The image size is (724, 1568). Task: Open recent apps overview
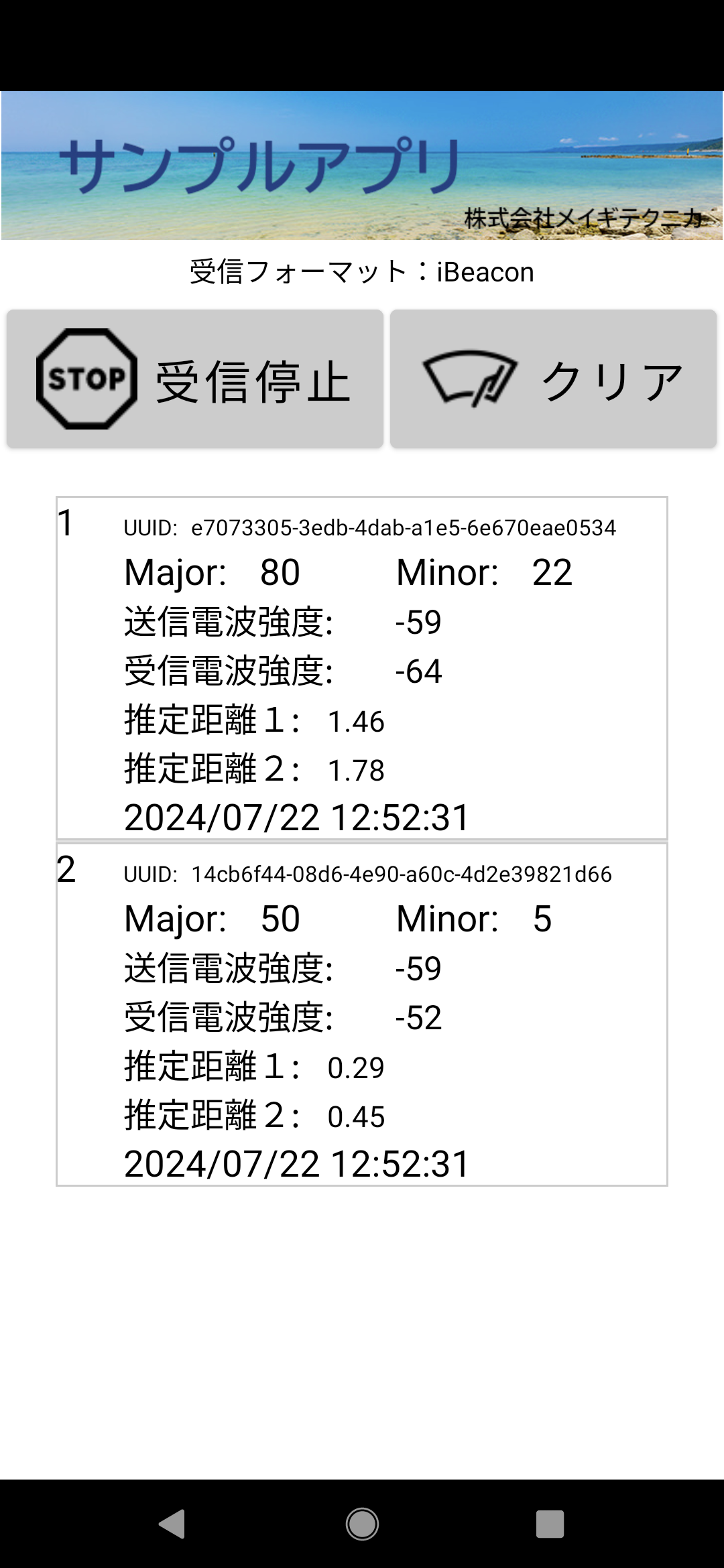click(550, 1524)
